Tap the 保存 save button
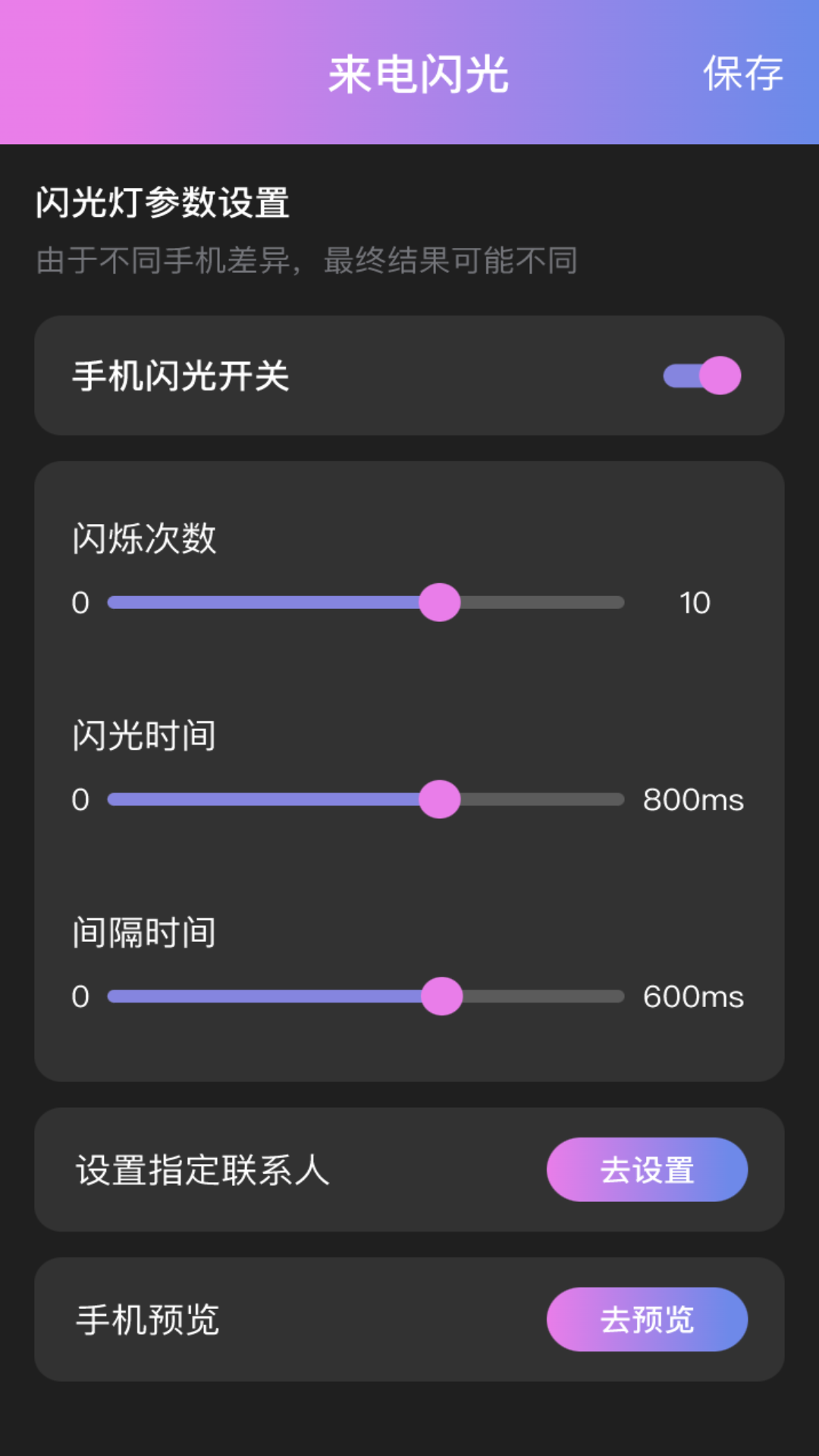The height and width of the screenshot is (1456, 819). point(742,75)
